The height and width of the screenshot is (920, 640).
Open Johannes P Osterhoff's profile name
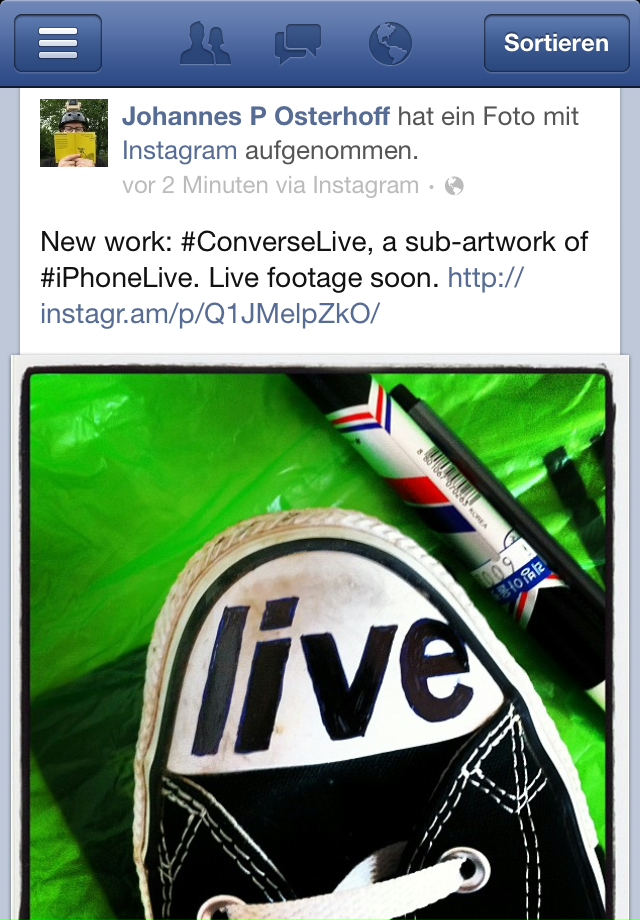click(x=256, y=117)
